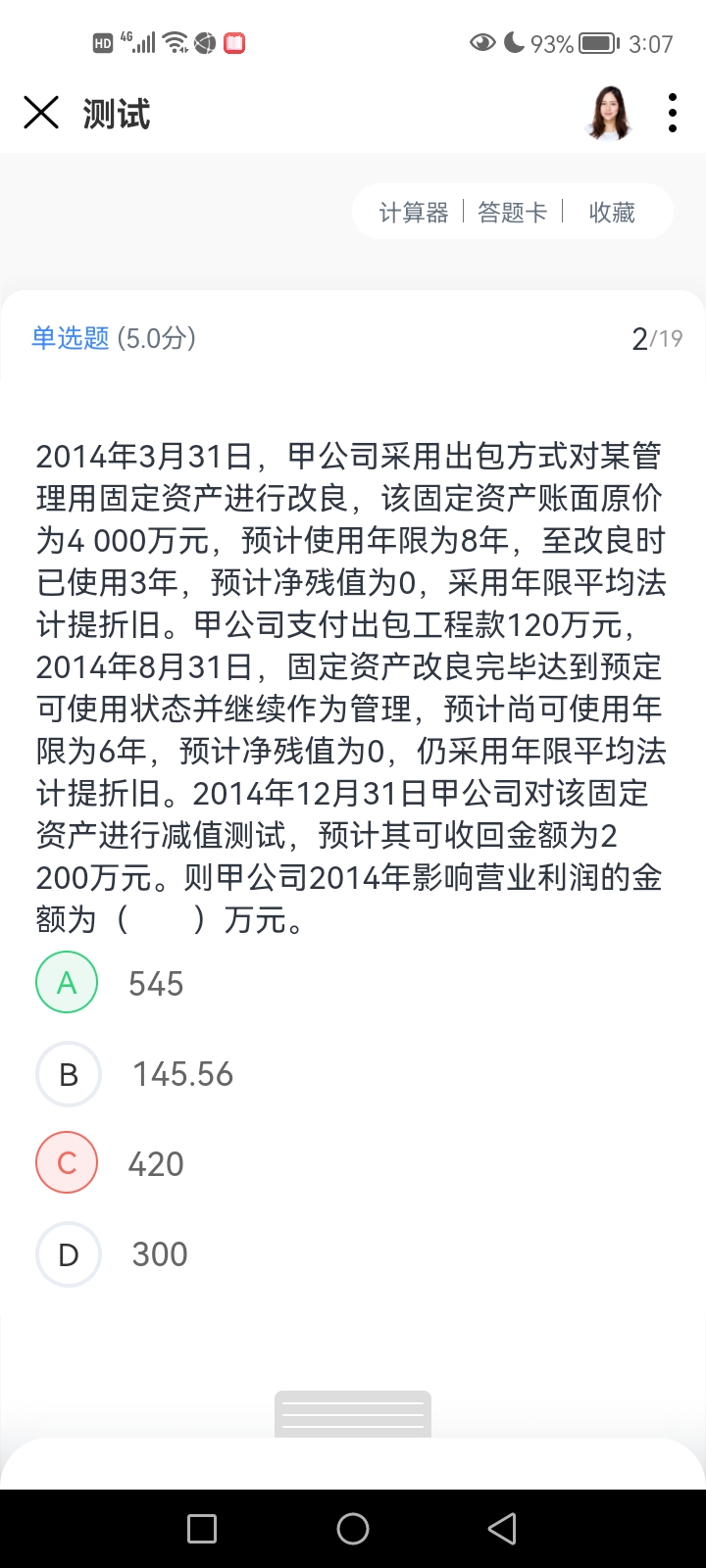The height and width of the screenshot is (1568, 706).
Task: Tap the bottom panel drag handle
Action: pos(353,1414)
